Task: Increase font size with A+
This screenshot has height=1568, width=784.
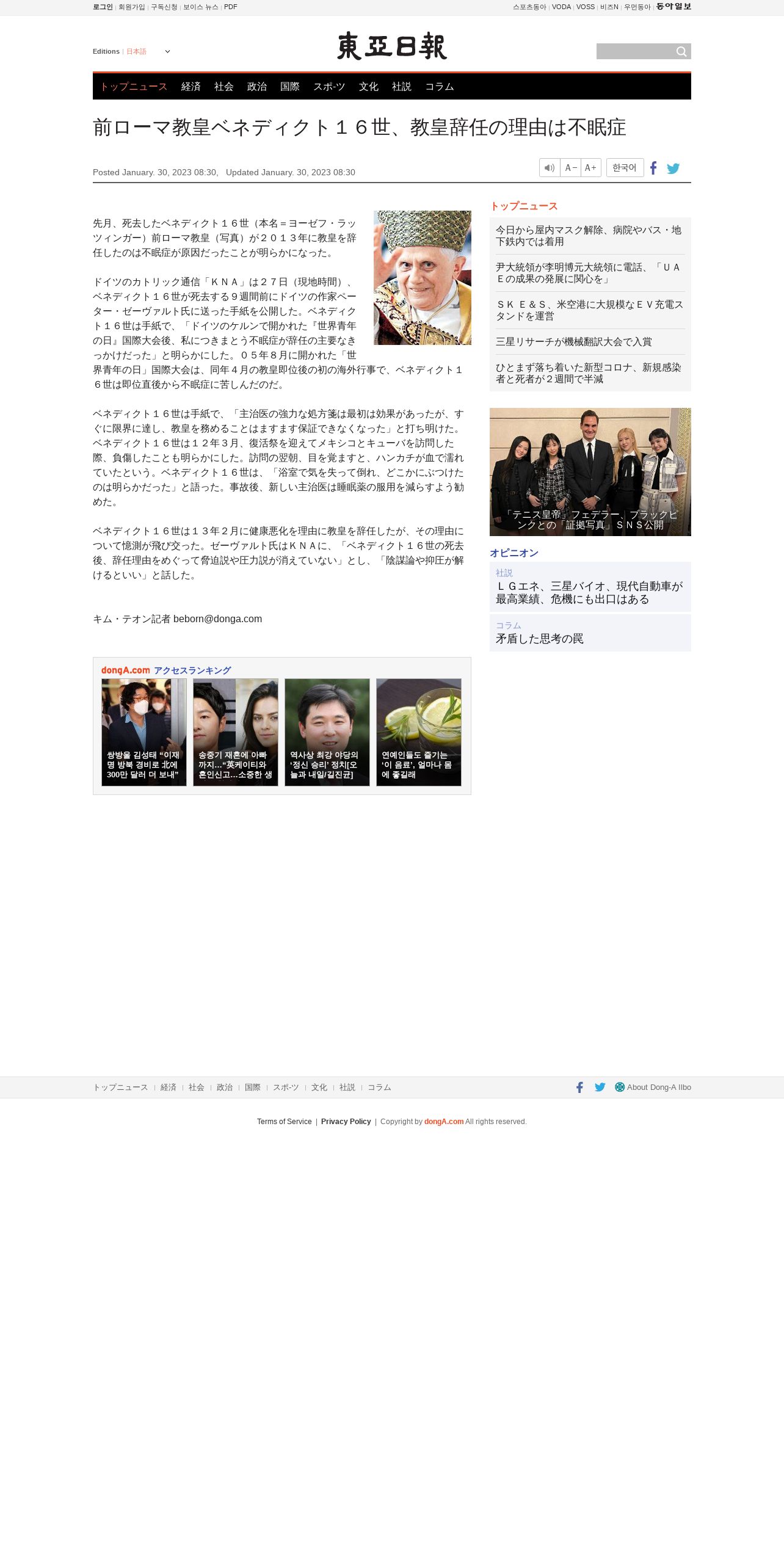Action: coord(591,168)
